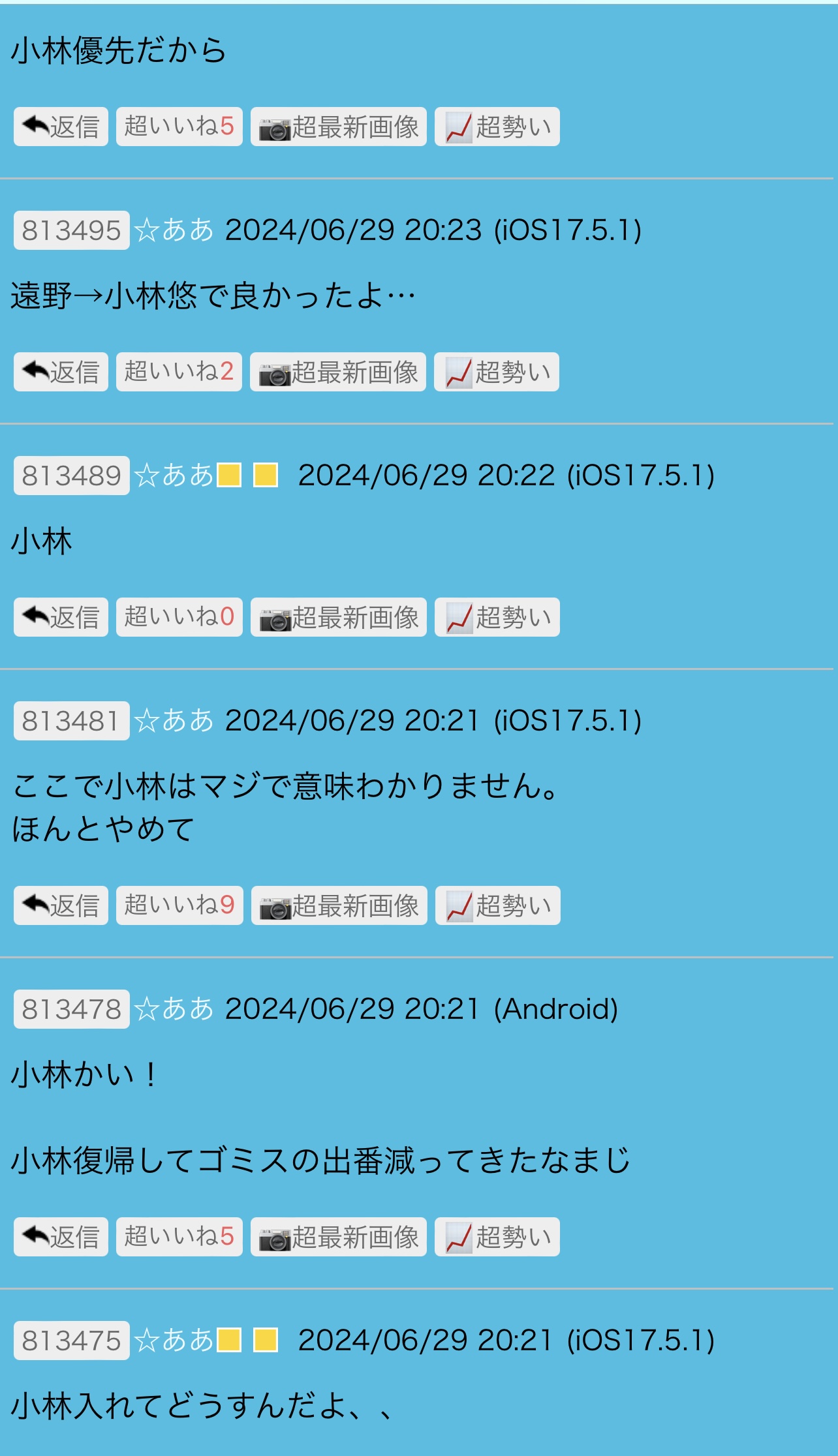View 超勢い under post 813489
The width and height of the screenshot is (838, 1456).
497,617
